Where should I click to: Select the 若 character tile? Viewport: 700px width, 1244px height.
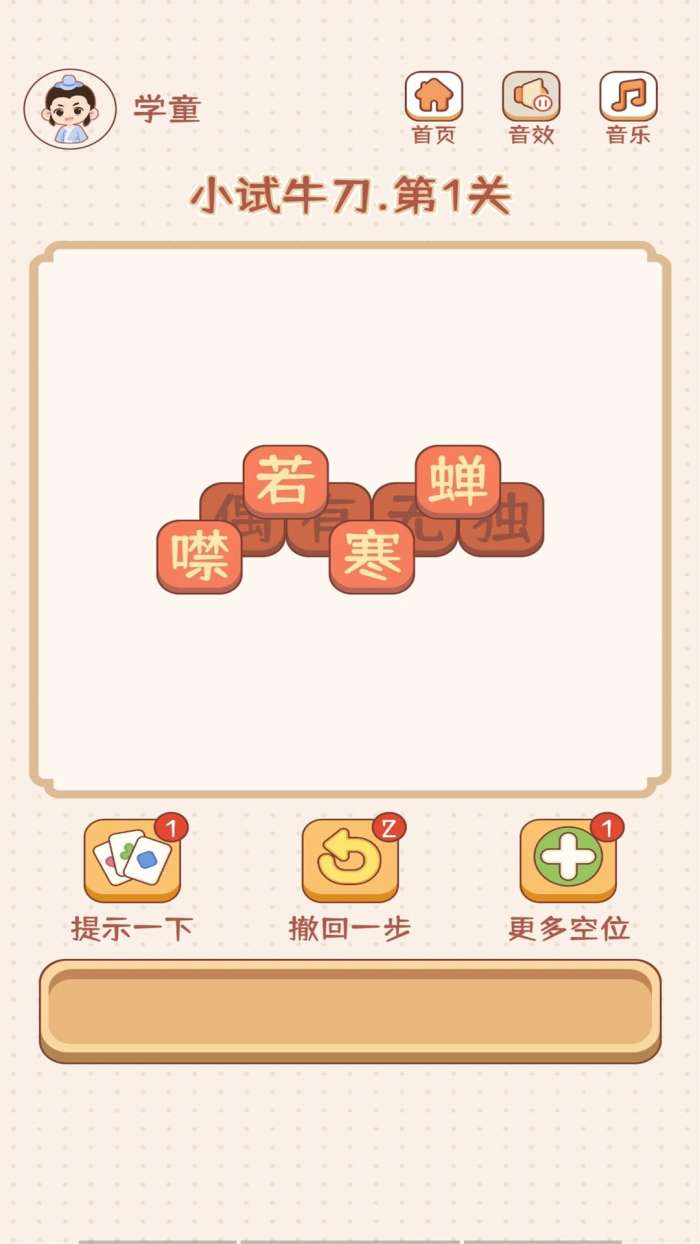[285, 480]
